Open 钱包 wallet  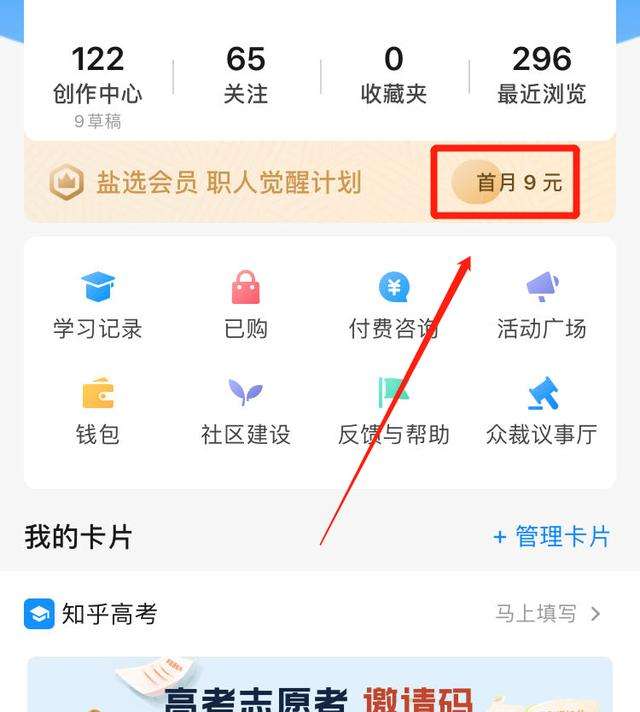click(x=97, y=411)
